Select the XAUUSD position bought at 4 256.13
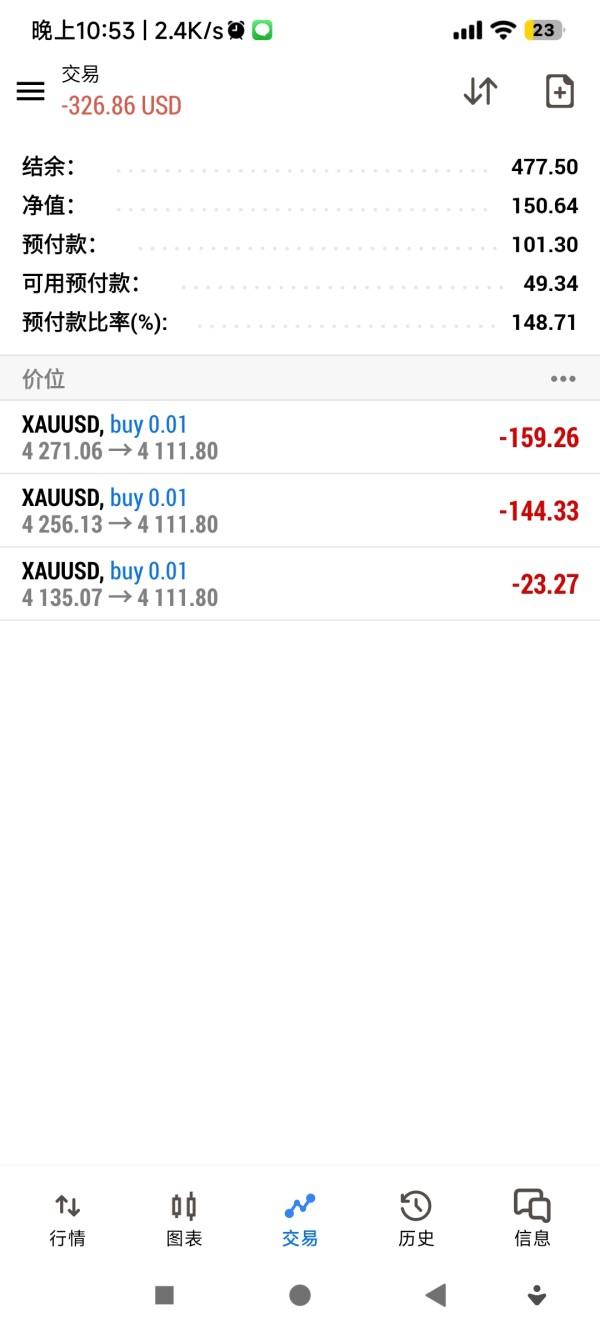The width and height of the screenshot is (600, 1333). pos(300,511)
